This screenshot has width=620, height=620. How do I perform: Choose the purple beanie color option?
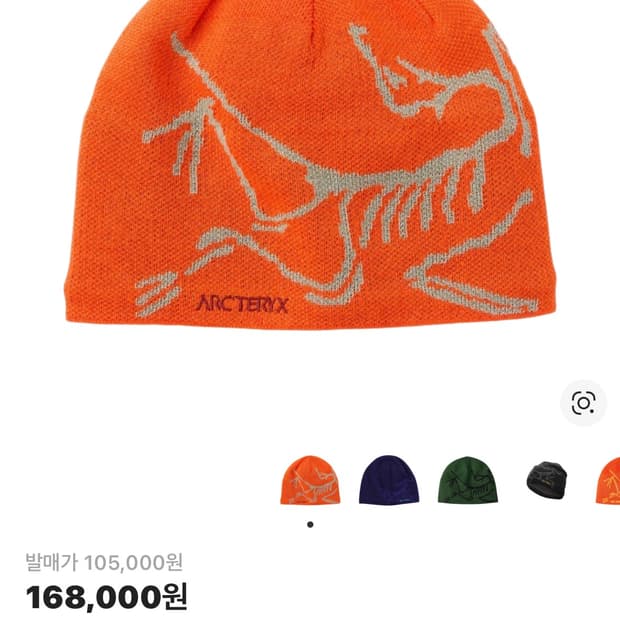[389, 480]
